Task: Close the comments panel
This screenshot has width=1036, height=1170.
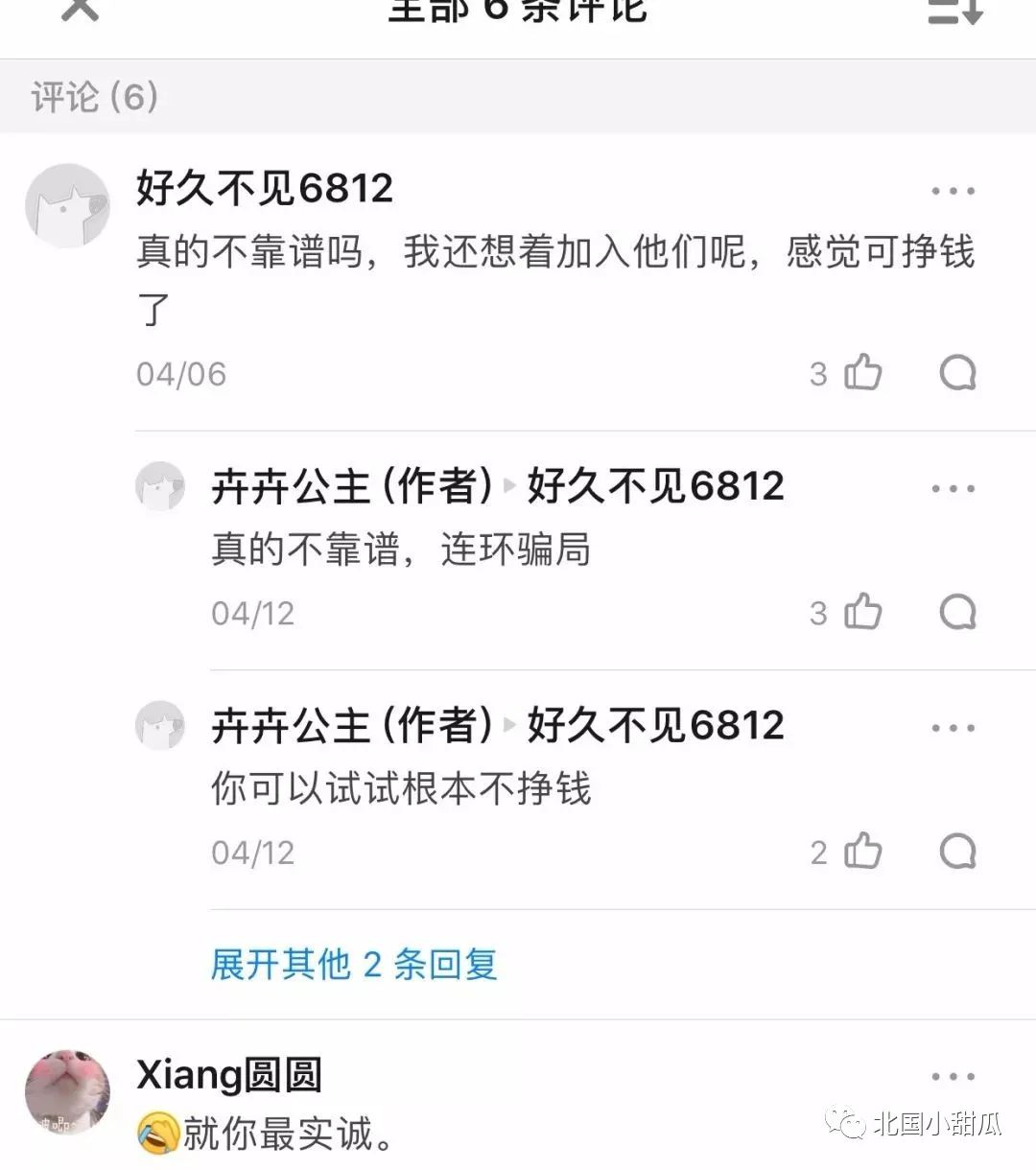Action: tap(80, 8)
